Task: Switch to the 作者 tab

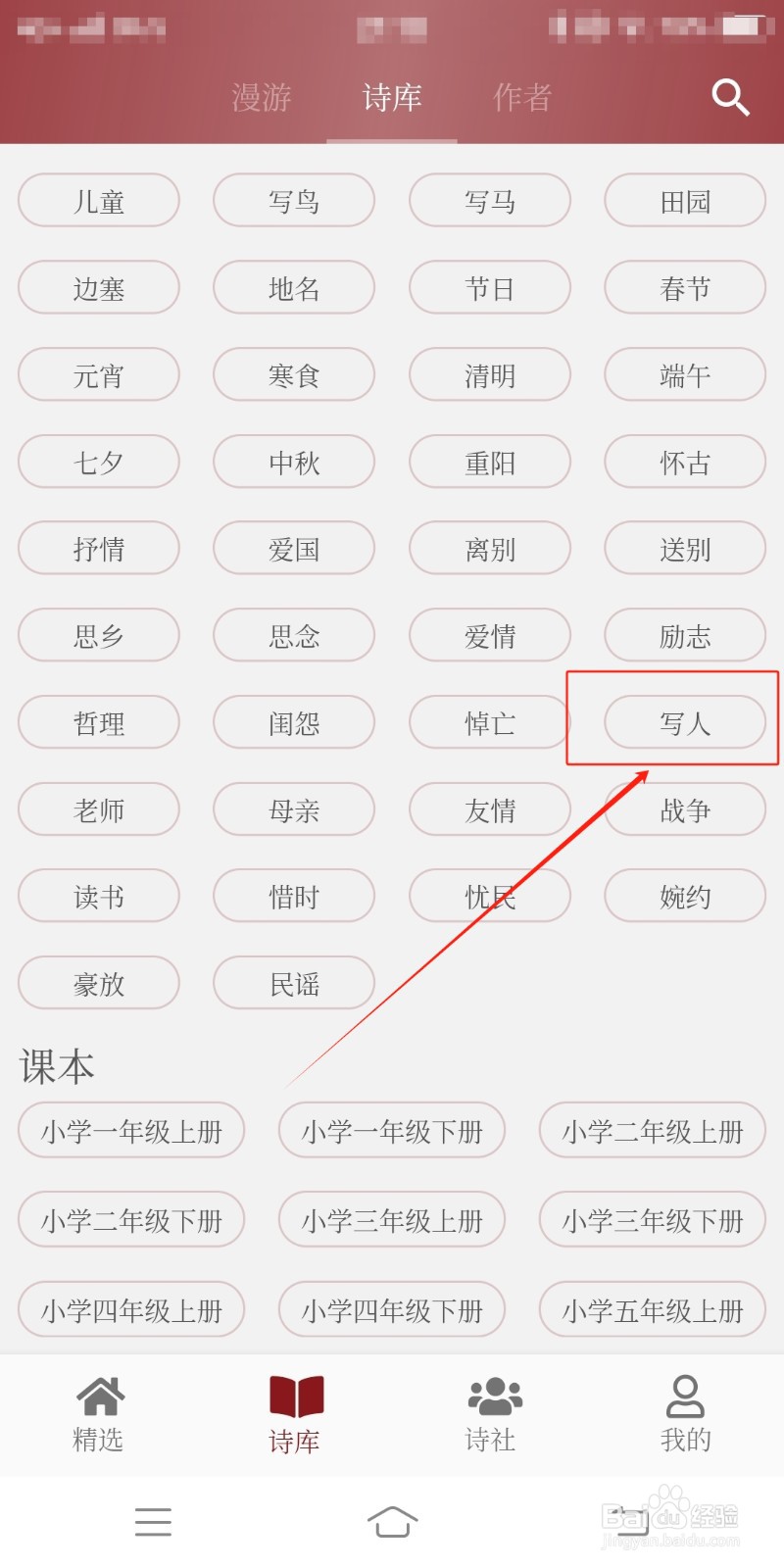Action: click(x=521, y=97)
